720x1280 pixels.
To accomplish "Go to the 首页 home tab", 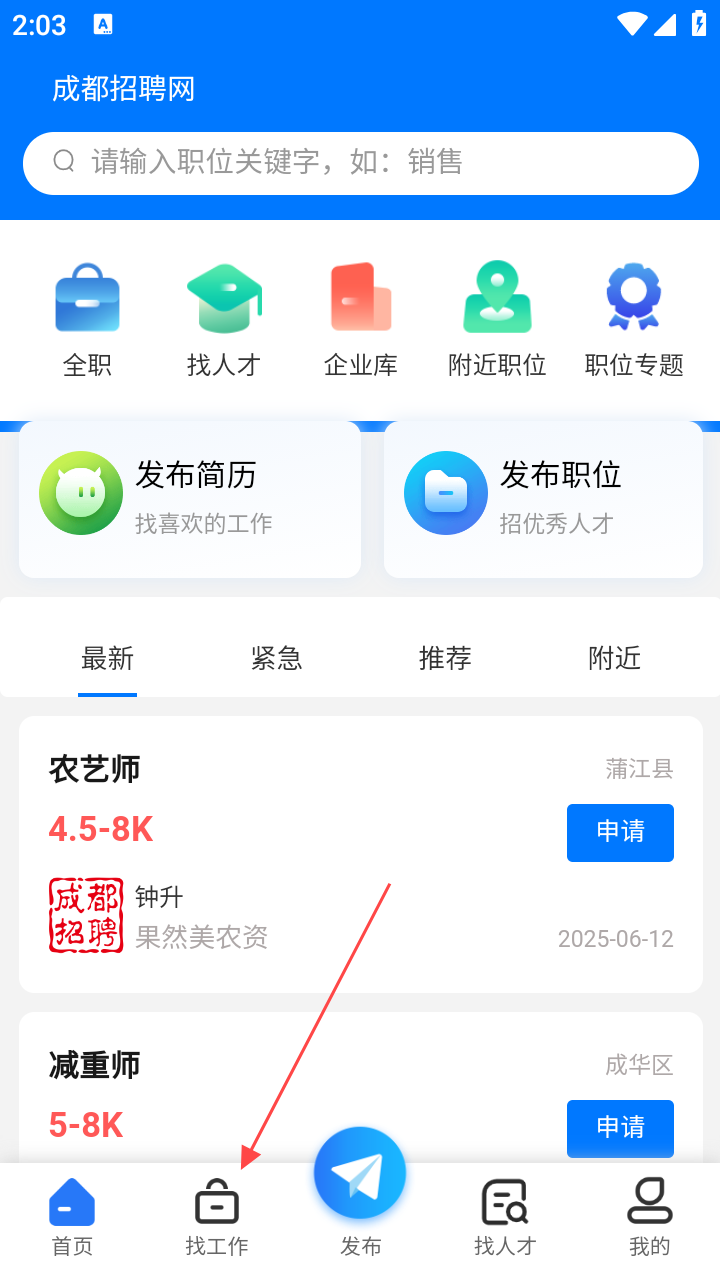I will click(x=72, y=1216).
